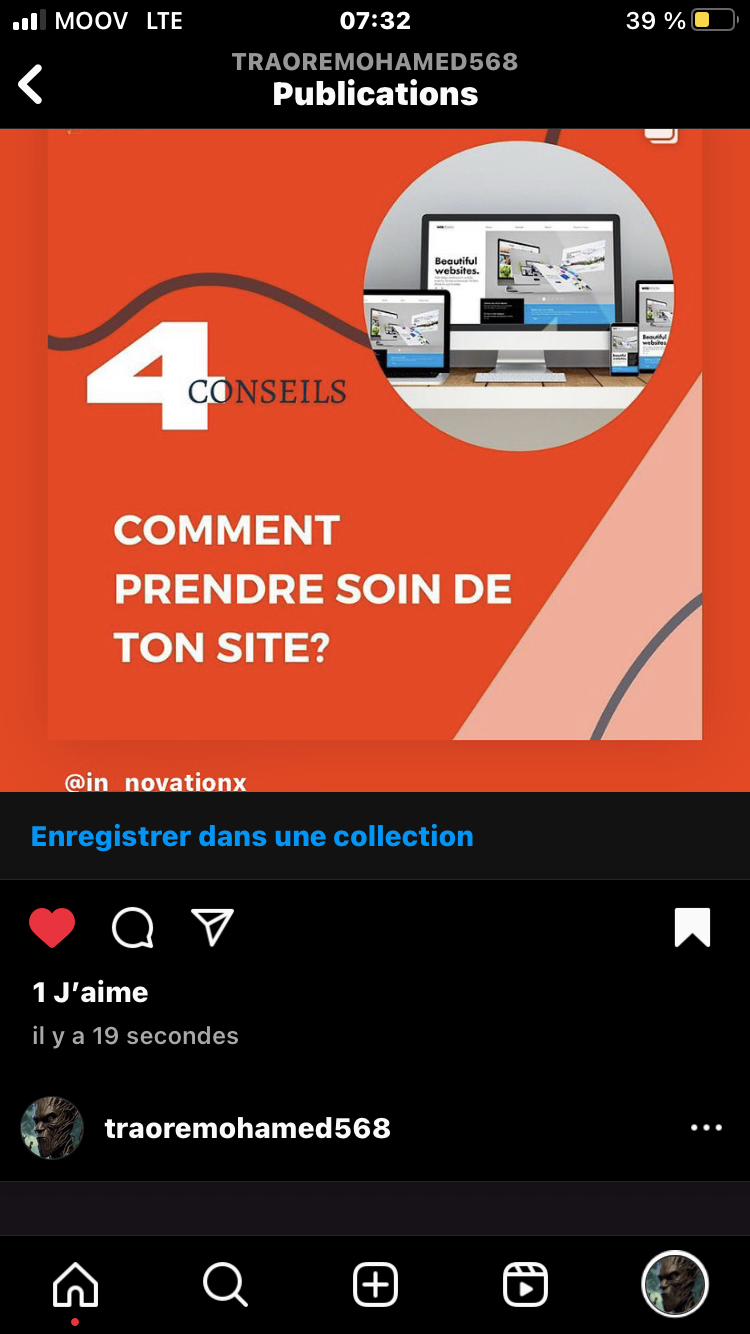Share the post via the paper plane
This screenshot has width=750, height=1334.
point(212,928)
